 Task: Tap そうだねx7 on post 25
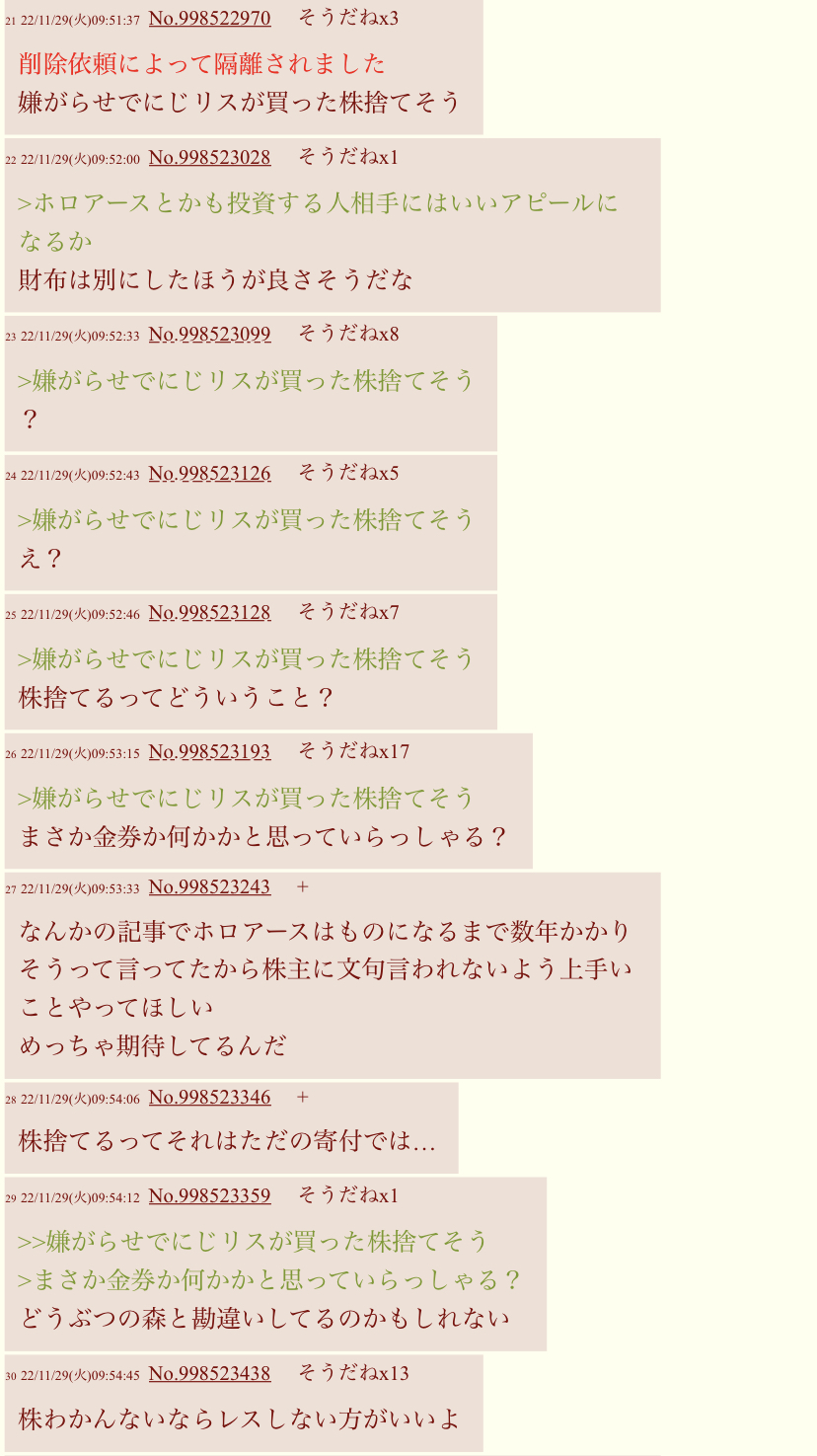(347, 612)
